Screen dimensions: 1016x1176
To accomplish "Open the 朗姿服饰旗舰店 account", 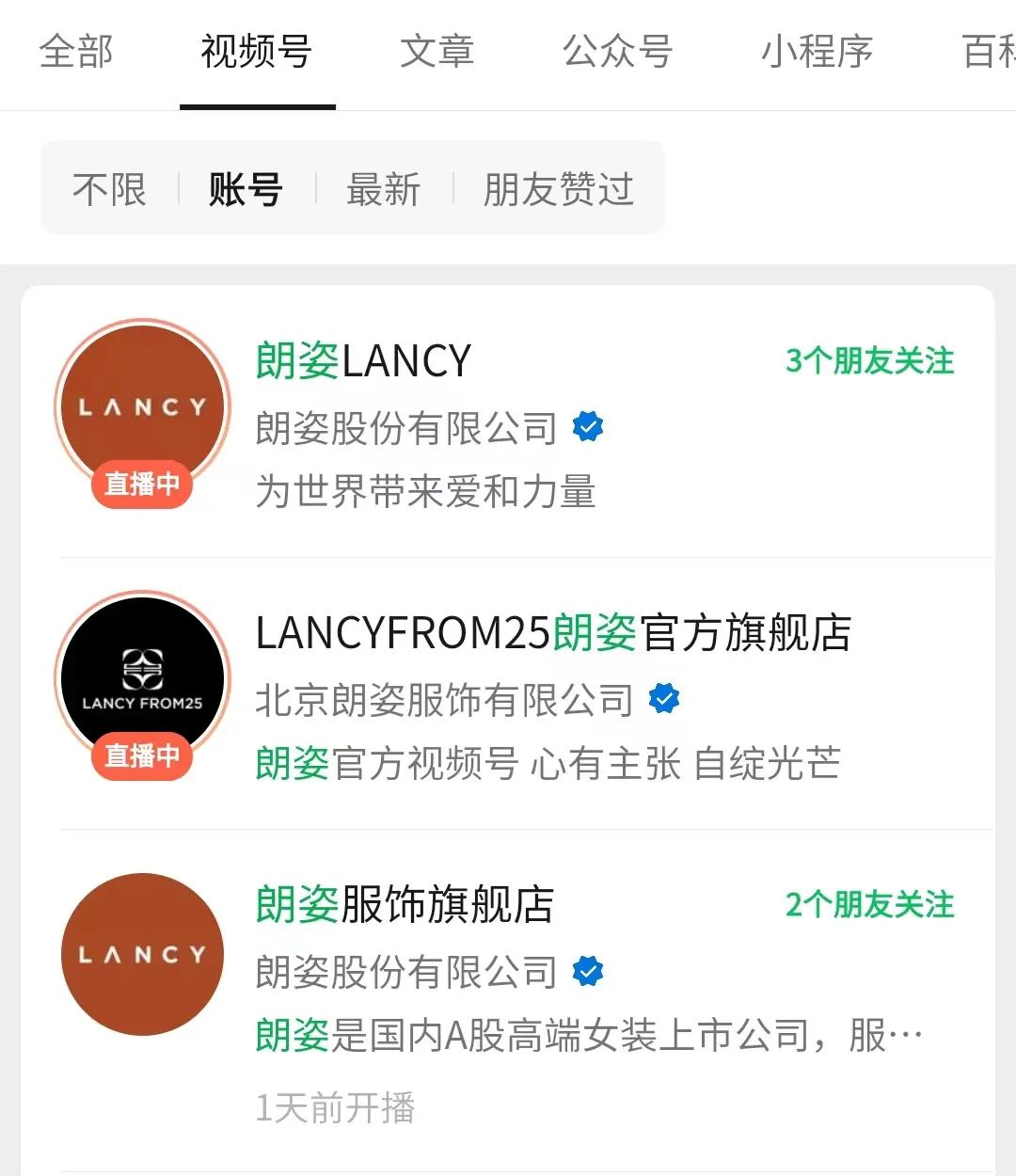I will coord(405,905).
